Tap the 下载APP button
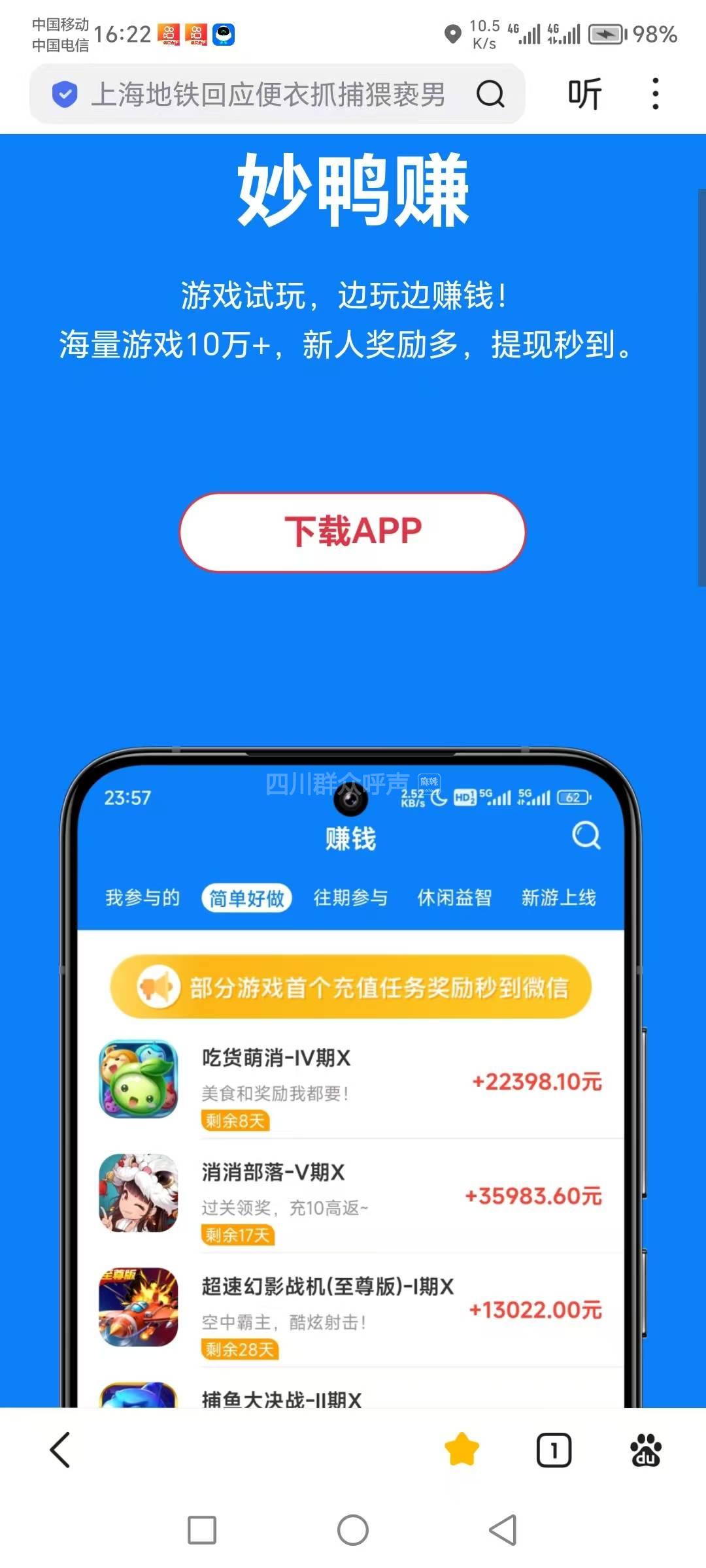 click(x=353, y=532)
